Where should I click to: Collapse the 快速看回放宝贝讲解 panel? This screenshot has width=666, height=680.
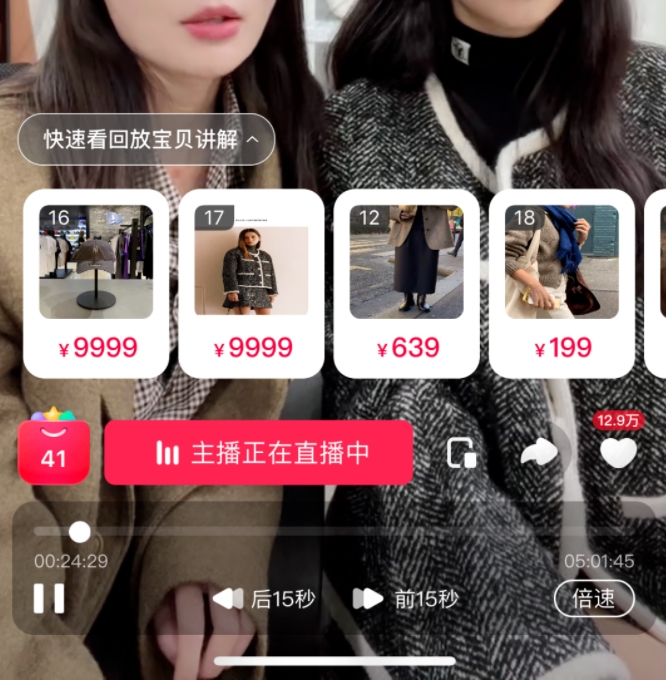coord(146,139)
